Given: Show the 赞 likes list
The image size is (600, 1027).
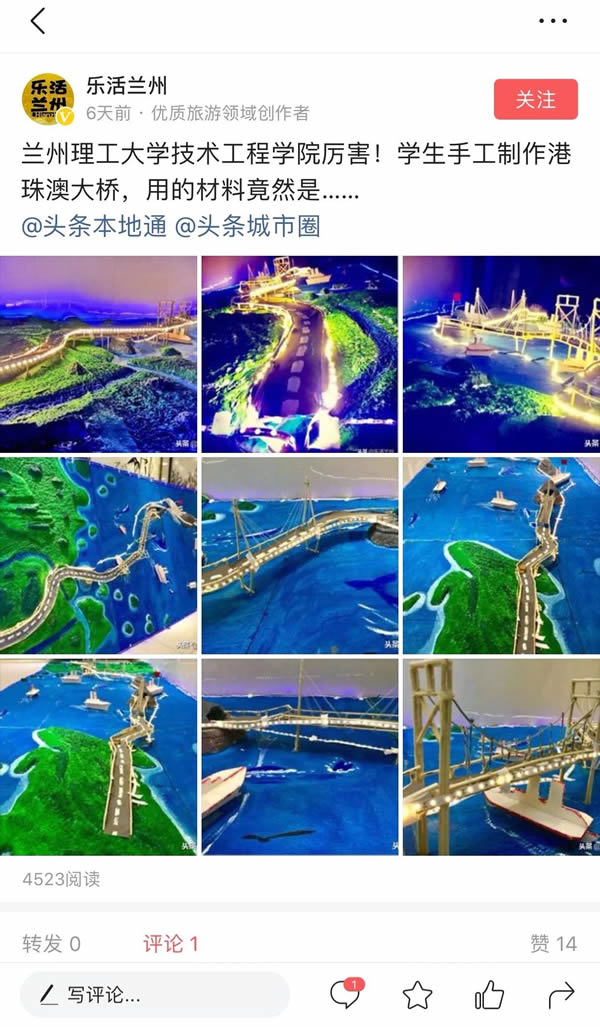Looking at the screenshot, I should 553,943.
